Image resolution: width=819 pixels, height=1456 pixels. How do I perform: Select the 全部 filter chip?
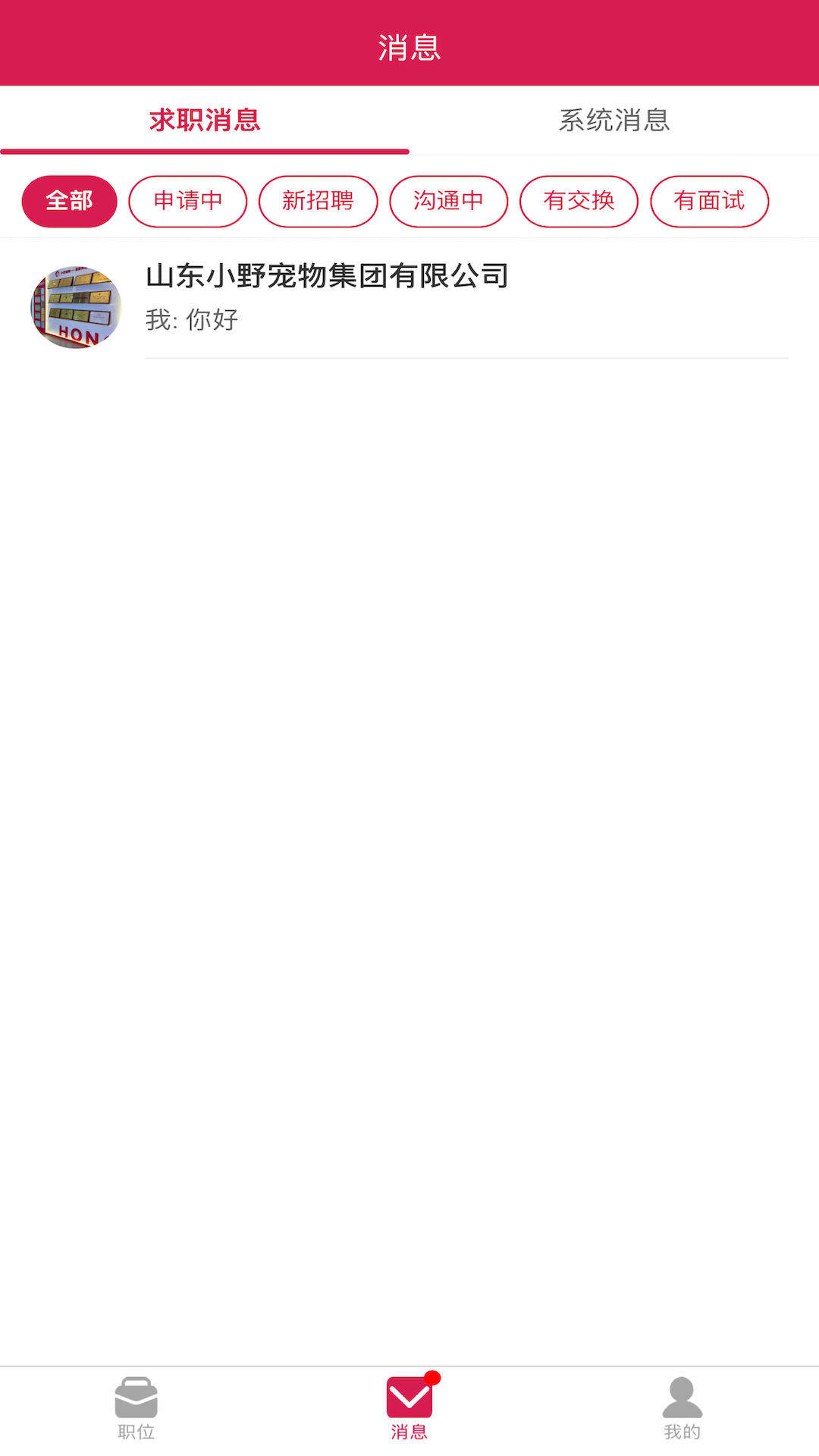pyautogui.click(x=69, y=202)
